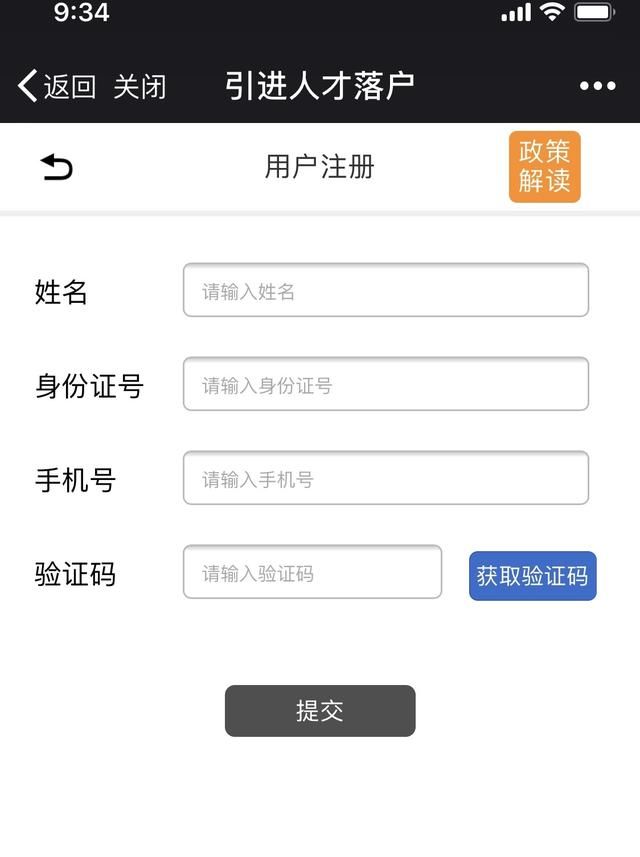Viewport: 640px width, 857px height.
Task: Tap the back arrow beside 用户注册
Action: point(57,167)
